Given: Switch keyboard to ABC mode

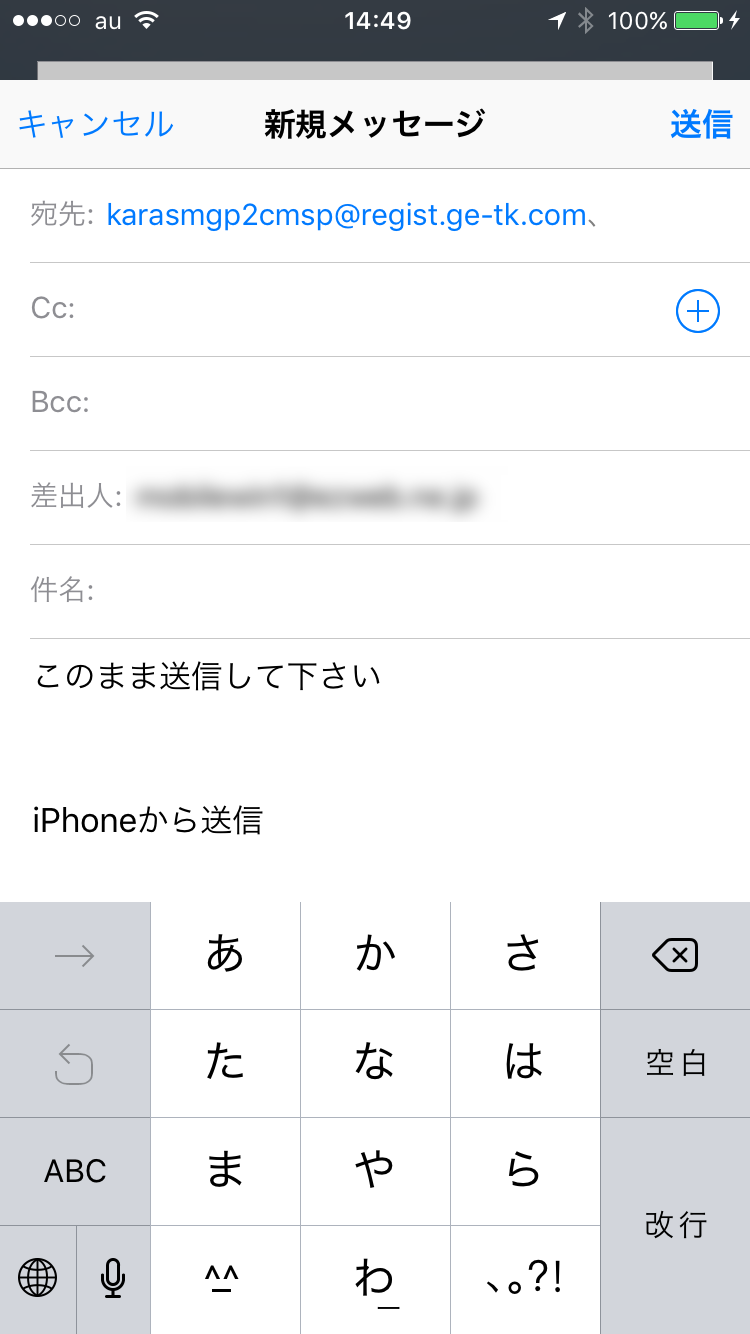Looking at the screenshot, I should tap(75, 1172).
